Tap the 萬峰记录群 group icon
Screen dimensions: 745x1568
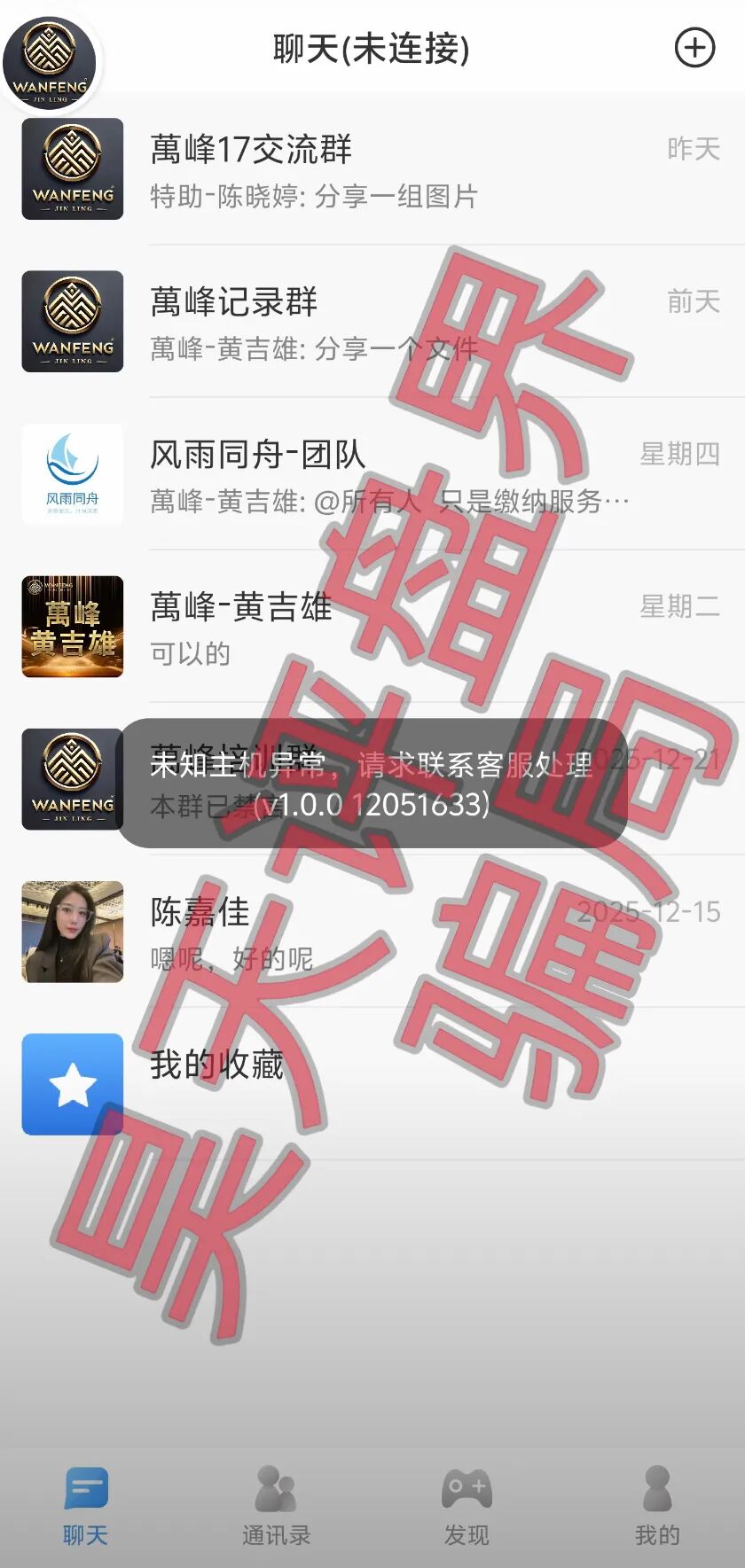pos(72,321)
